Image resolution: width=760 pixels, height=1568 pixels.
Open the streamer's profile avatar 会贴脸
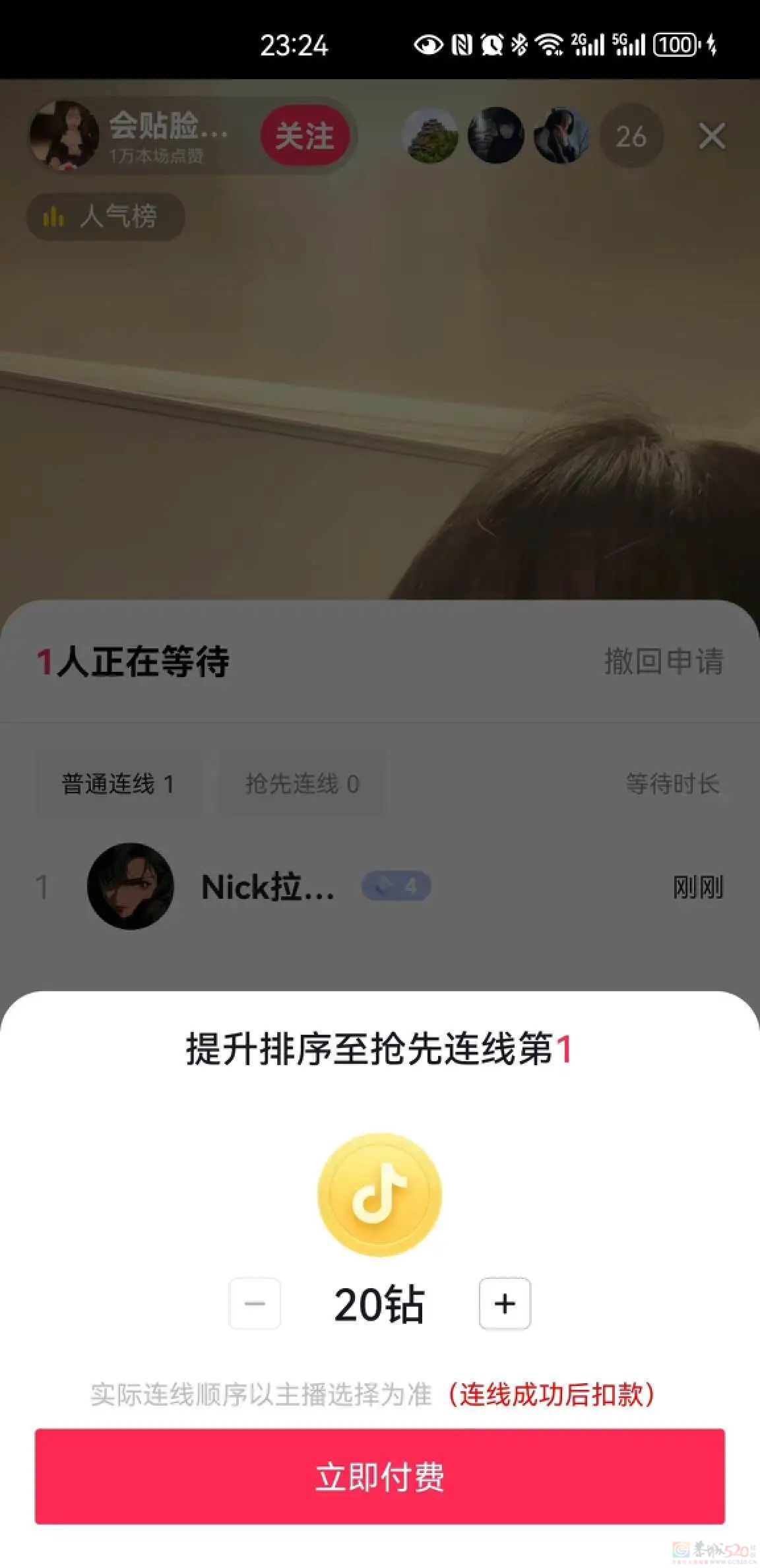[x=66, y=135]
